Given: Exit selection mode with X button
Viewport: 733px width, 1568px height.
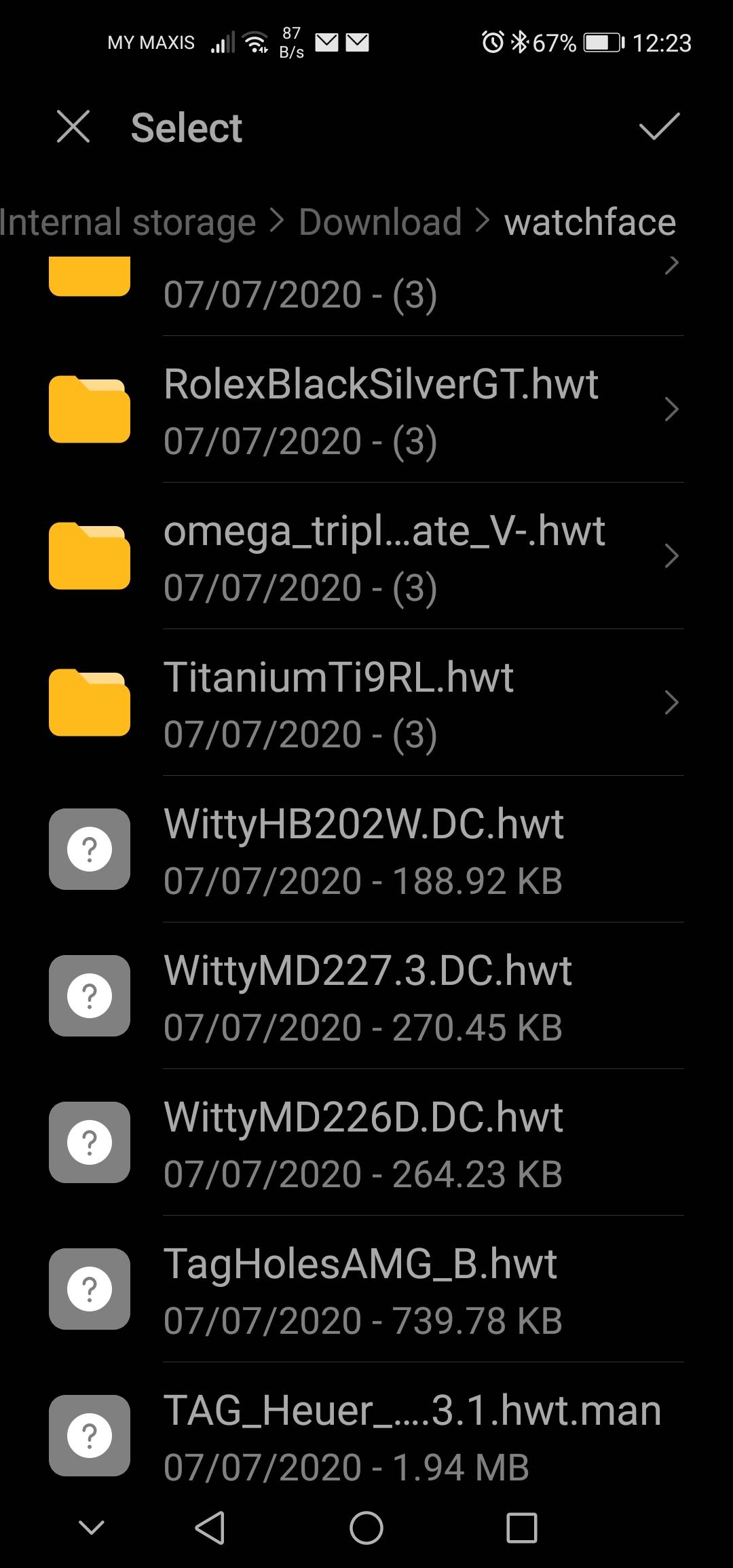Looking at the screenshot, I should pos(73,128).
